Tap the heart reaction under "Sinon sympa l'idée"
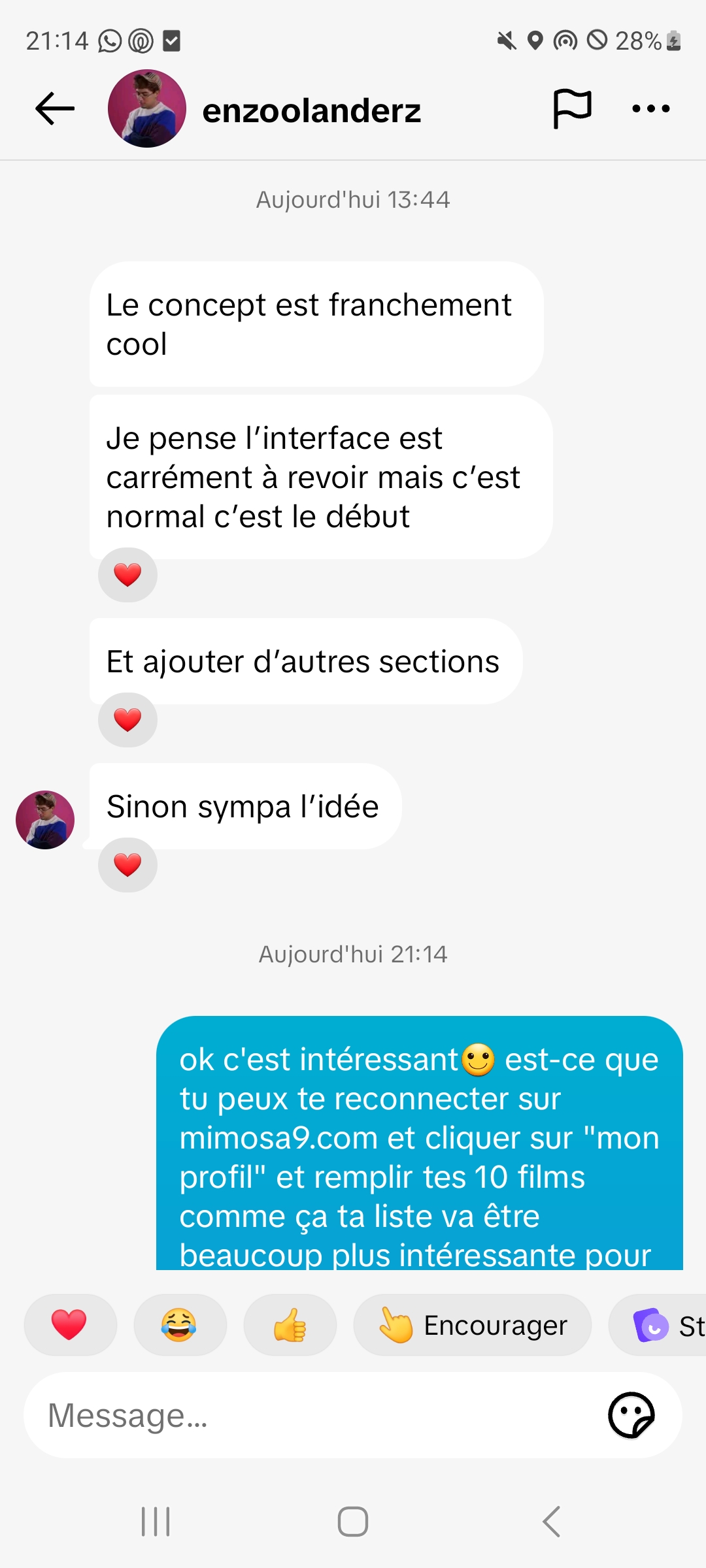Image resolution: width=706 pixels, height=1568 pixels. [x=127, y=865]
